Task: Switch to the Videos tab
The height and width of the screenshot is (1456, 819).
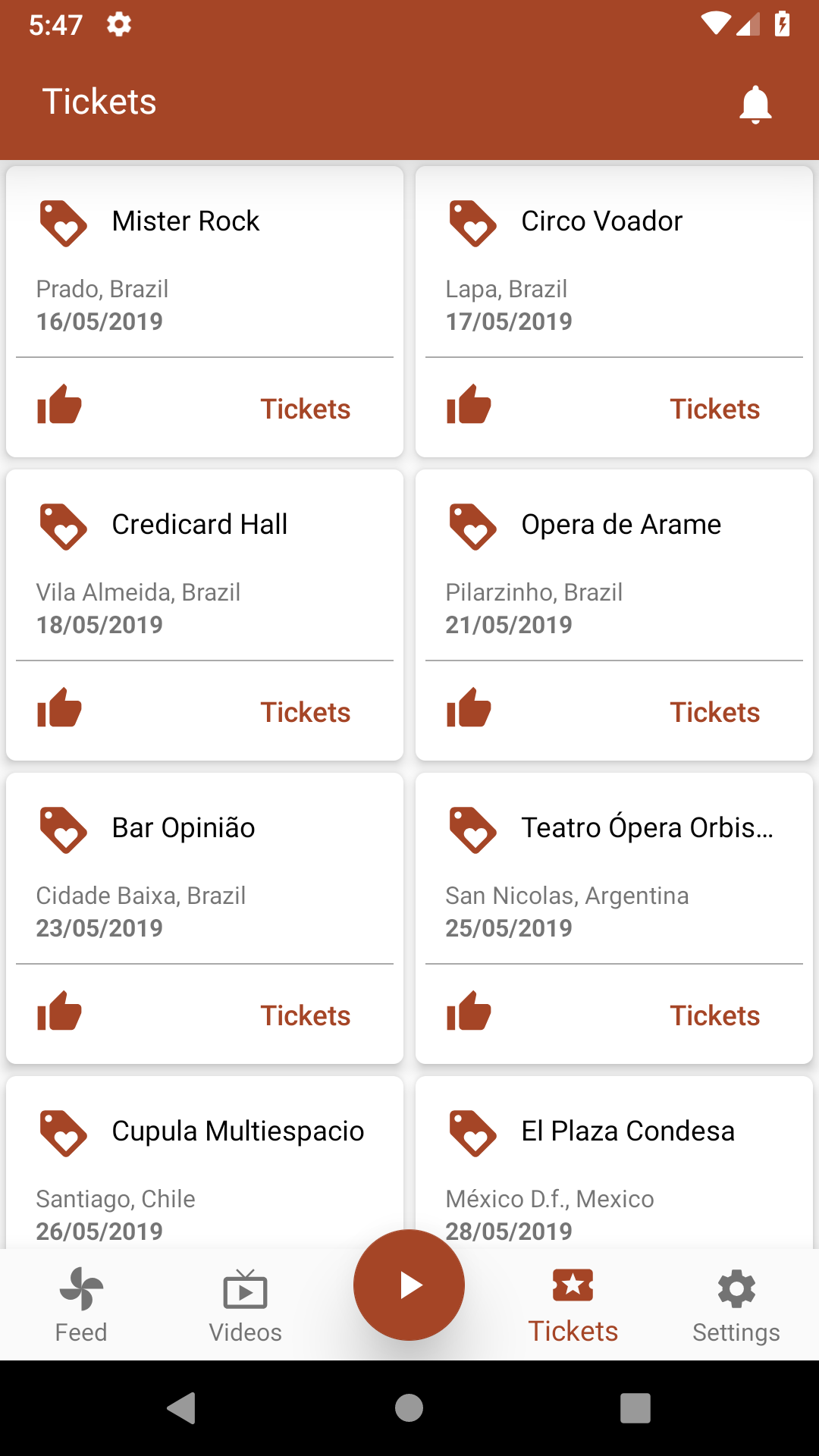Action: [x=245, y=1305]
